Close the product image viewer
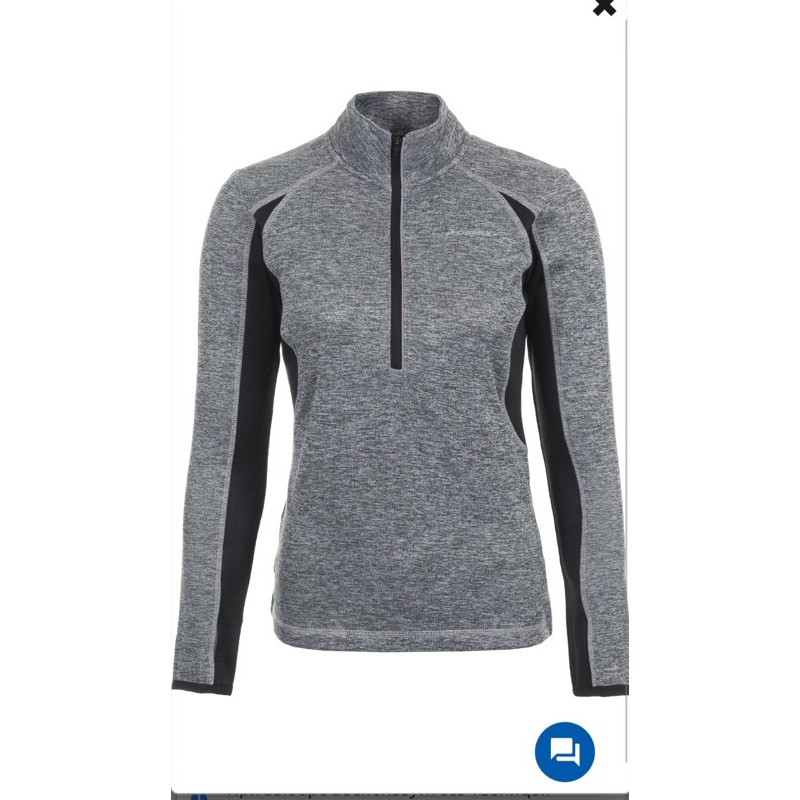800x800 pixels. pos(604,7)
